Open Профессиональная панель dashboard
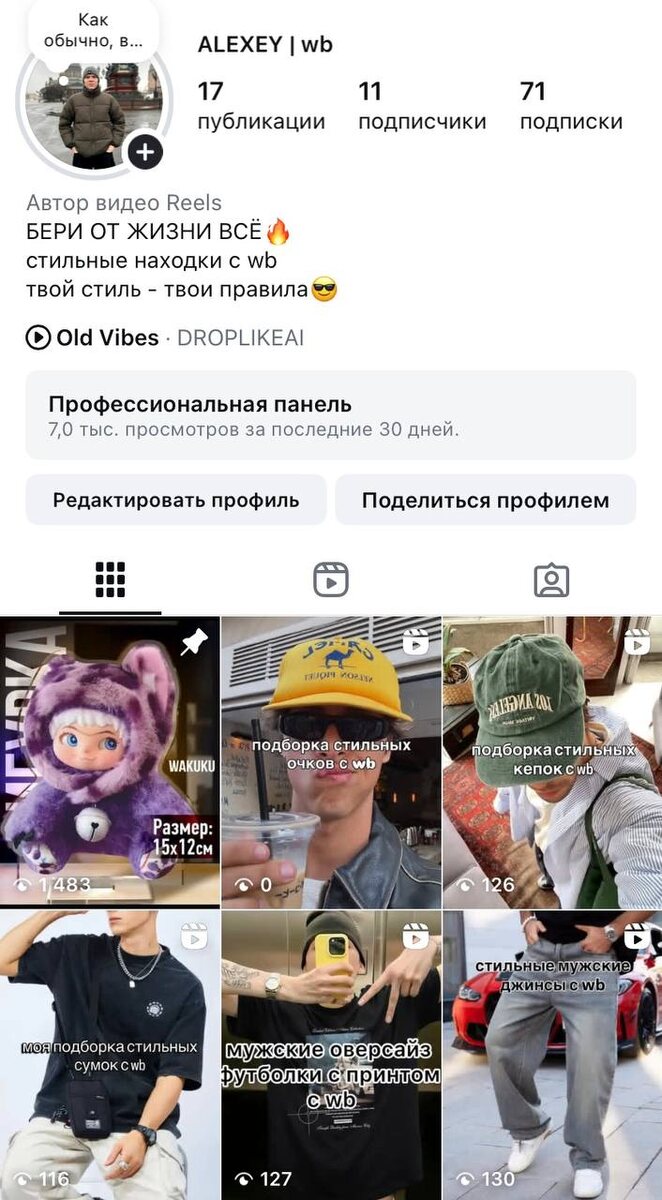The height and width of the screenshot is (1200, 662). 330,415
